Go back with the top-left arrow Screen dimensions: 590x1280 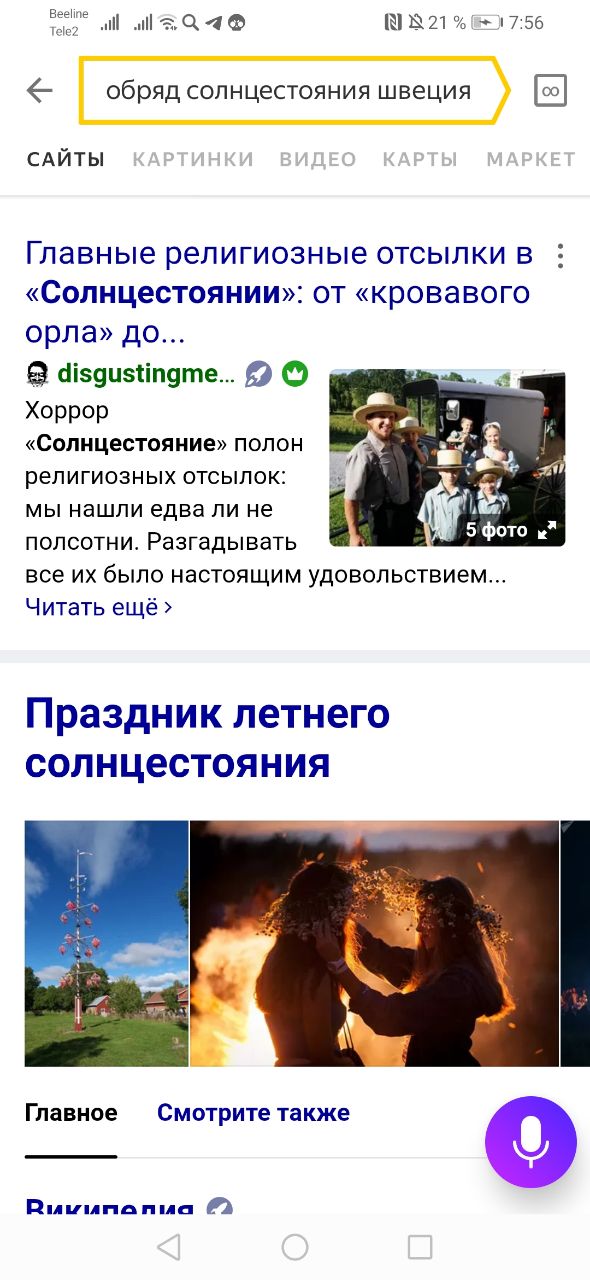click(39, 91)
